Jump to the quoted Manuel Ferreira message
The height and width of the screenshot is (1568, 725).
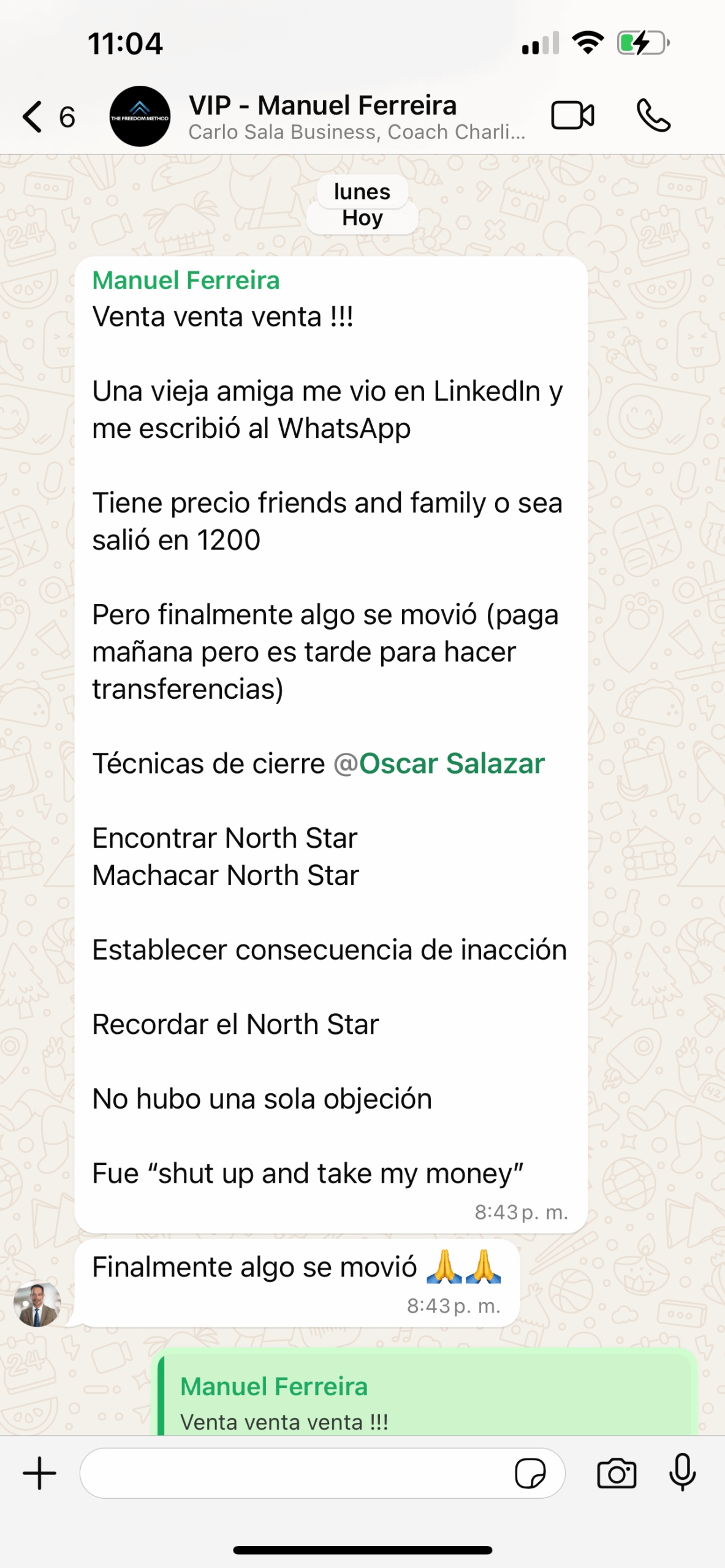click(423, 1403)
